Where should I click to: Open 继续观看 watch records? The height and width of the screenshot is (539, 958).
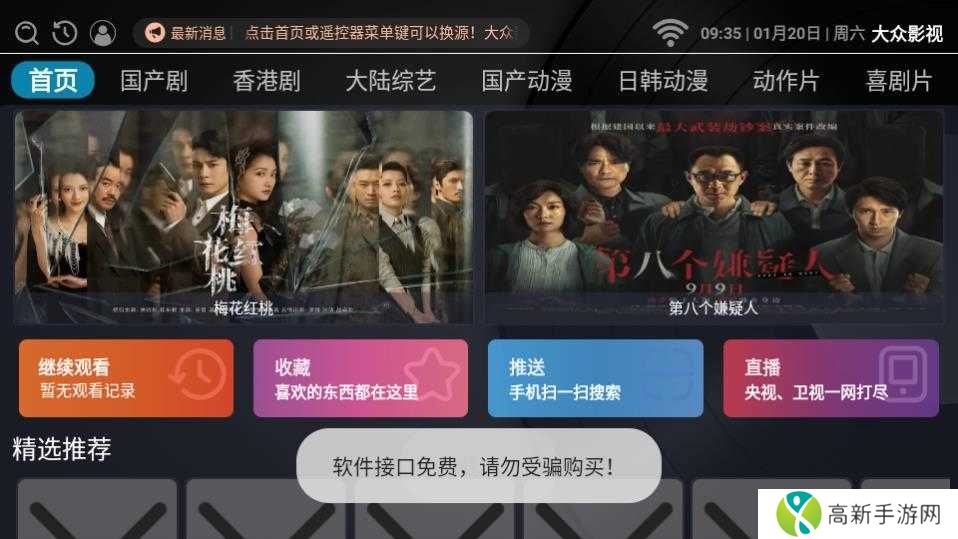[x=126, y=378]
